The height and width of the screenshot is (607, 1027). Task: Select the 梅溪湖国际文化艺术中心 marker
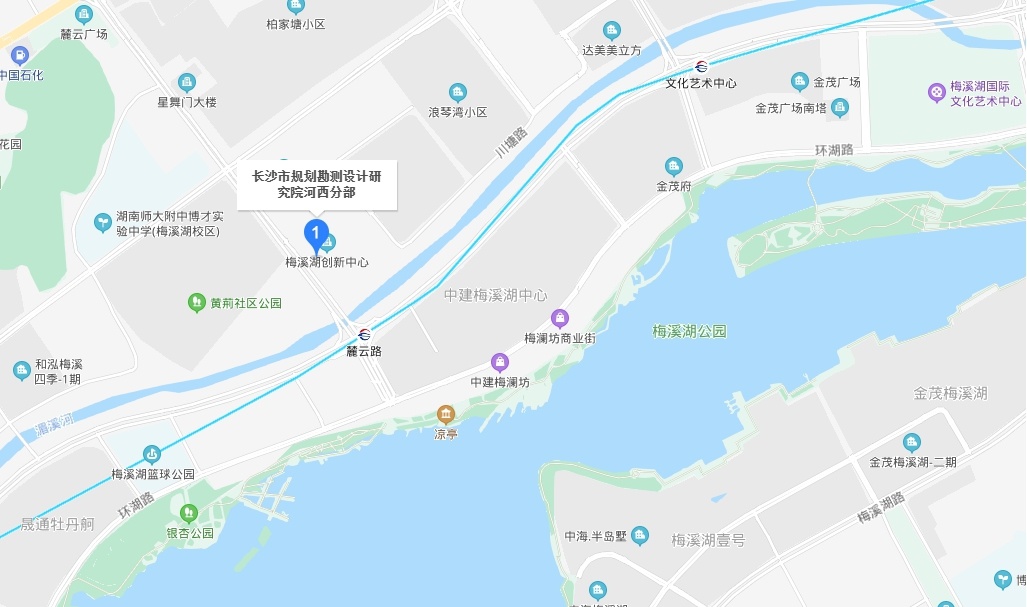point(936,93)
